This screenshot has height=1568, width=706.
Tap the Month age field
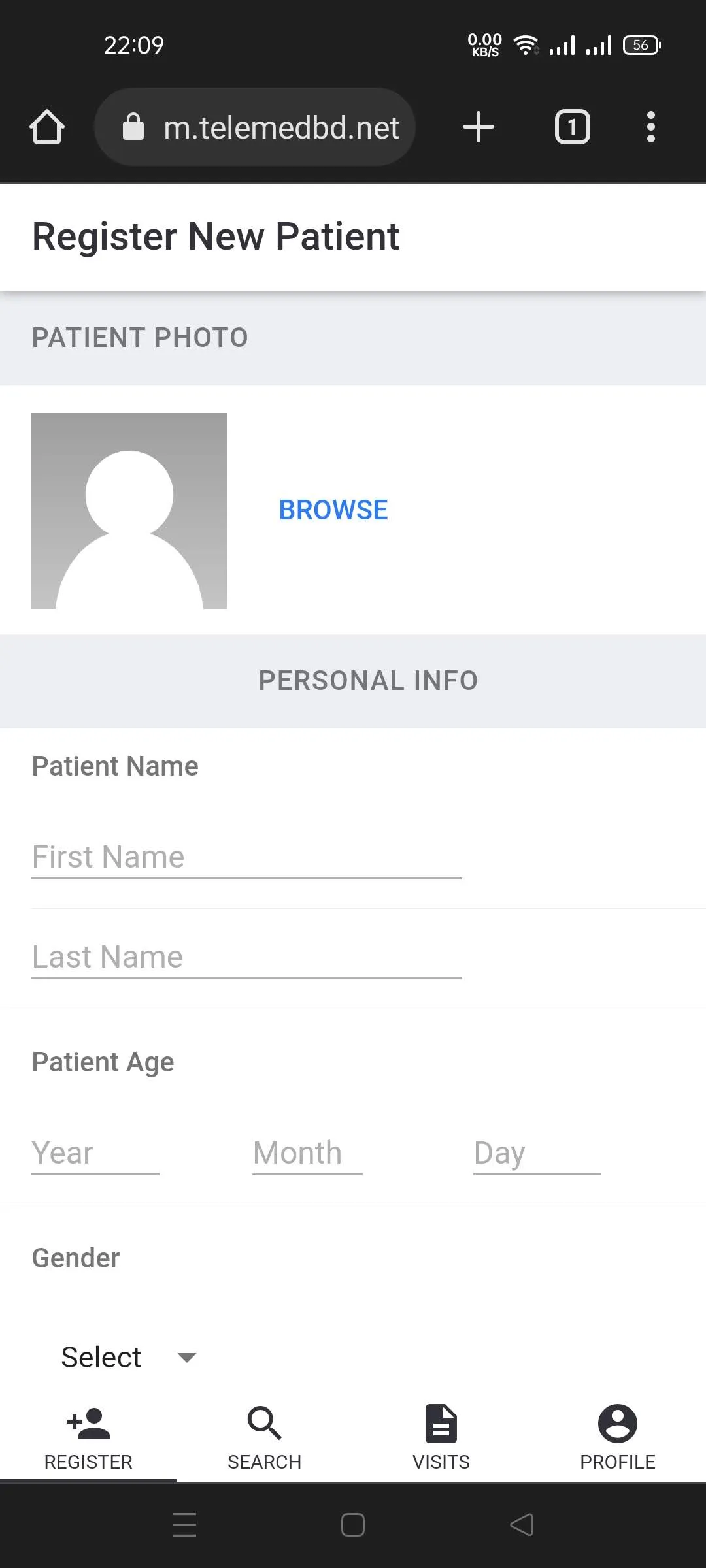(x=307, y=1154)
